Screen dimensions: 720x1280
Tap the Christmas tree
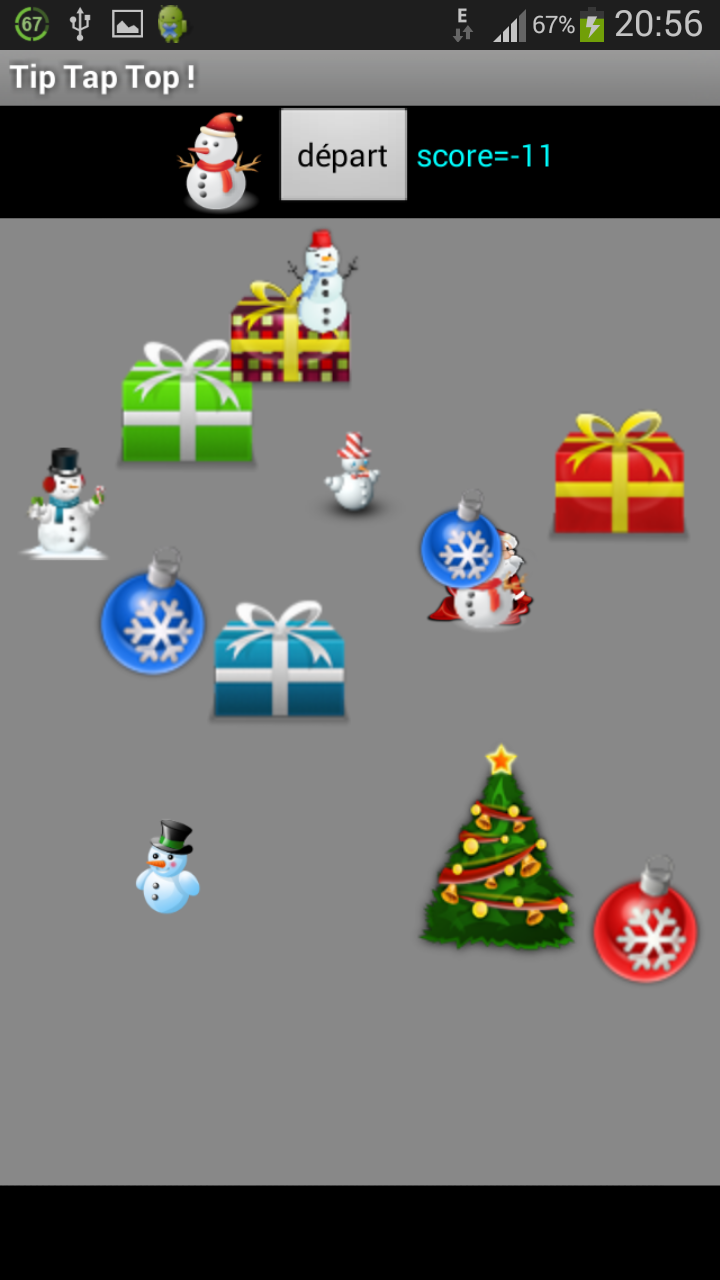tap(497, 860)
